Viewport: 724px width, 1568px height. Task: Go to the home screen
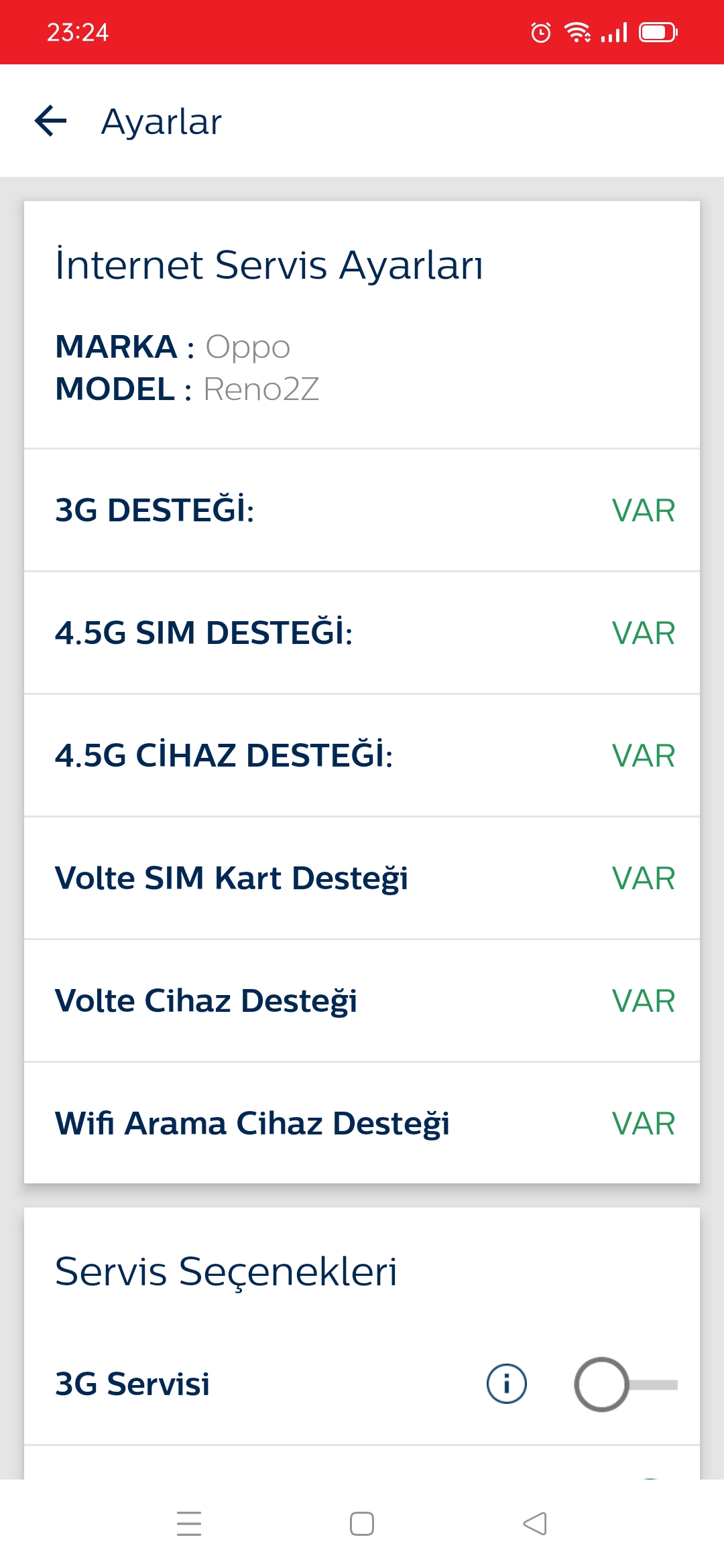point(362,1524)
